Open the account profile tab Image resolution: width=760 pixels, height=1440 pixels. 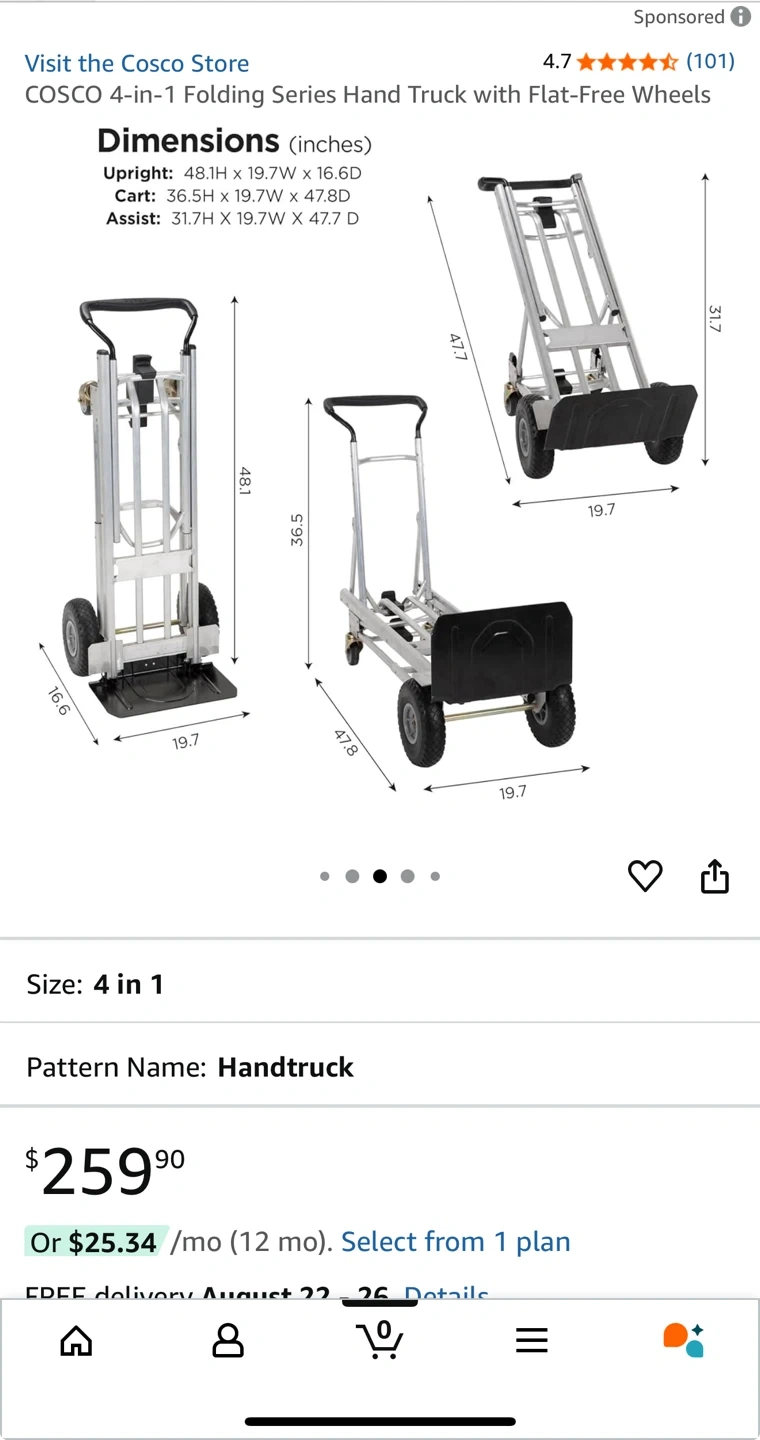(228, 1340)
